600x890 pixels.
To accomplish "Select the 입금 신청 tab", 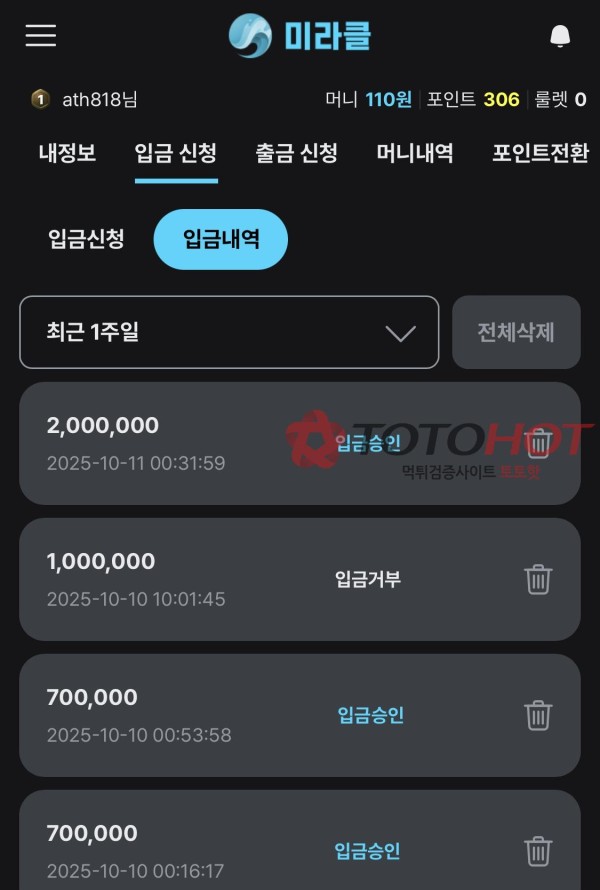I will [x=176, y=153].
